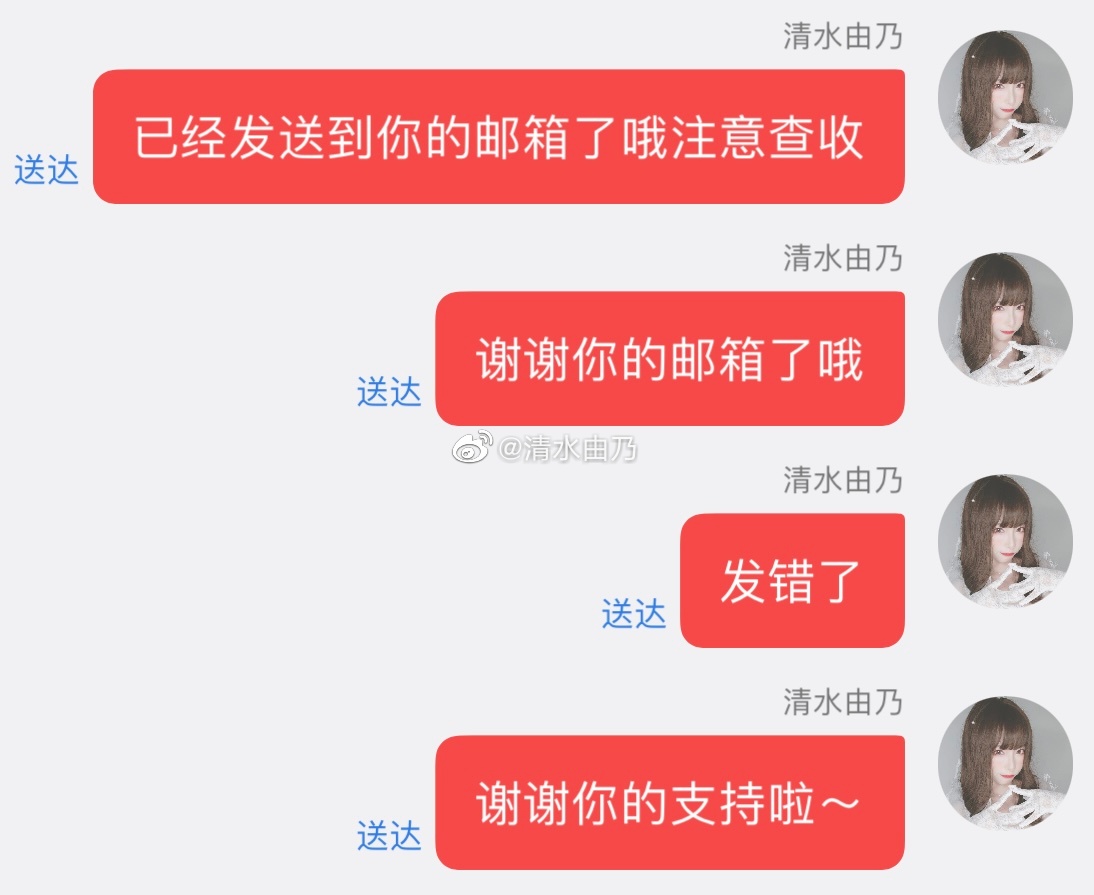View profile from avatar beside 发错了

[1004, 541]
